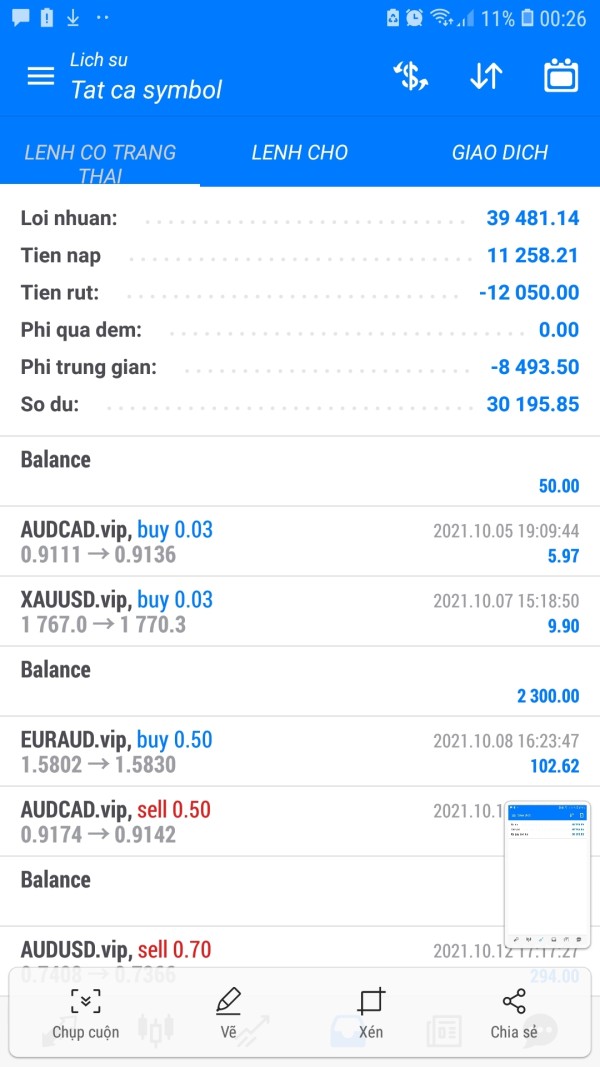
Task: Choose Vẽ to draw on the screenshot
Action: pos(229,1012)
